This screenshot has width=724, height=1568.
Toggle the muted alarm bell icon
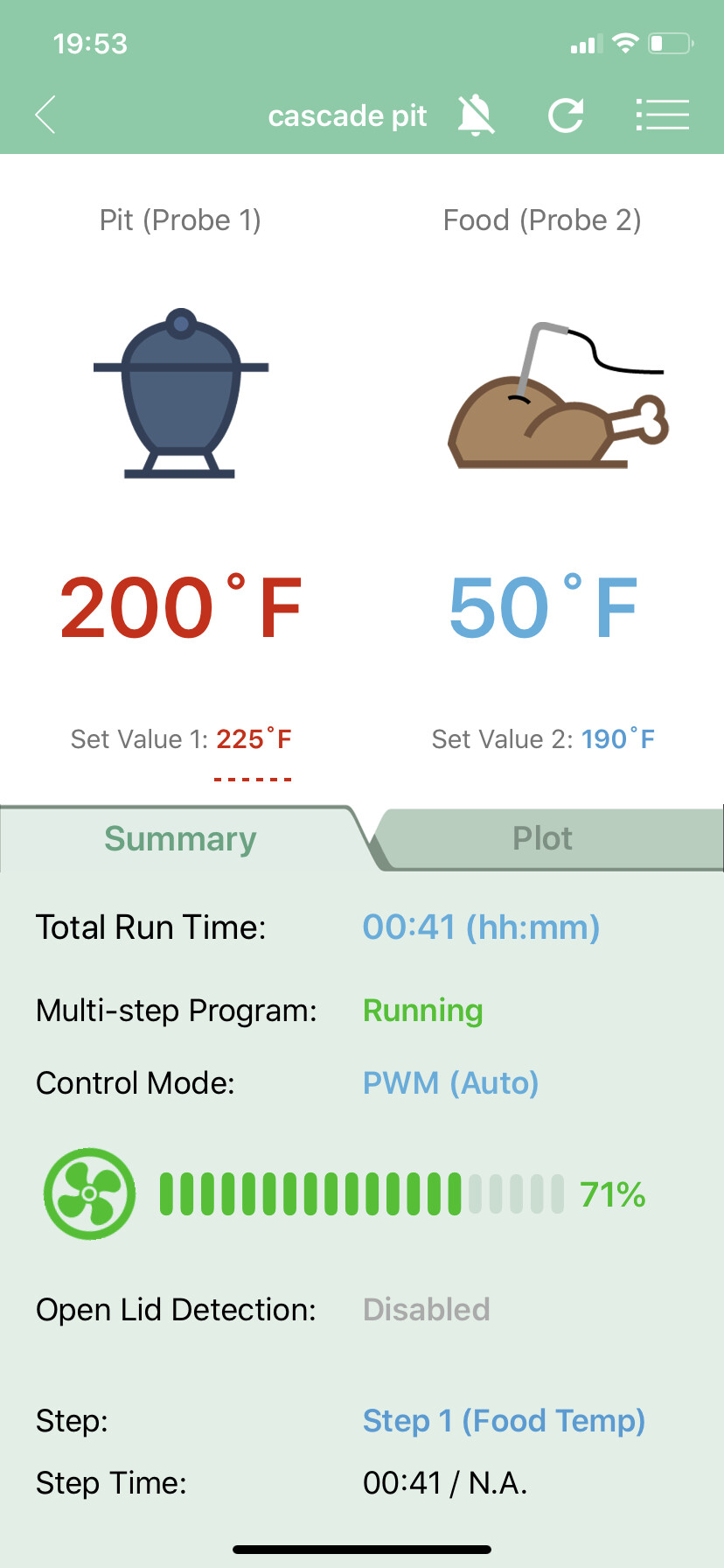(477, 115)
